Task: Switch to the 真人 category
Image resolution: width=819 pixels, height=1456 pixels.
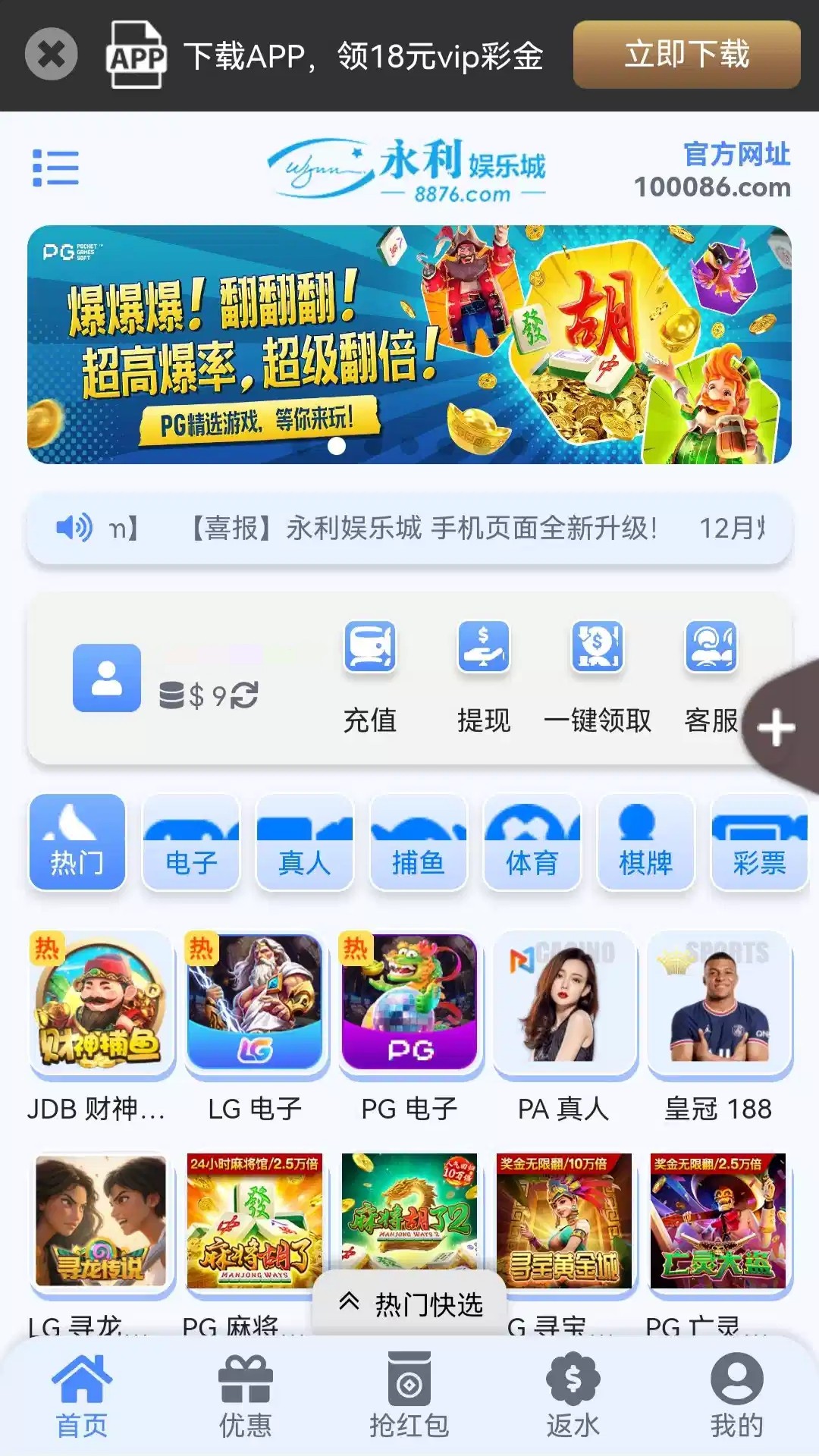Action: coord(305,842)
